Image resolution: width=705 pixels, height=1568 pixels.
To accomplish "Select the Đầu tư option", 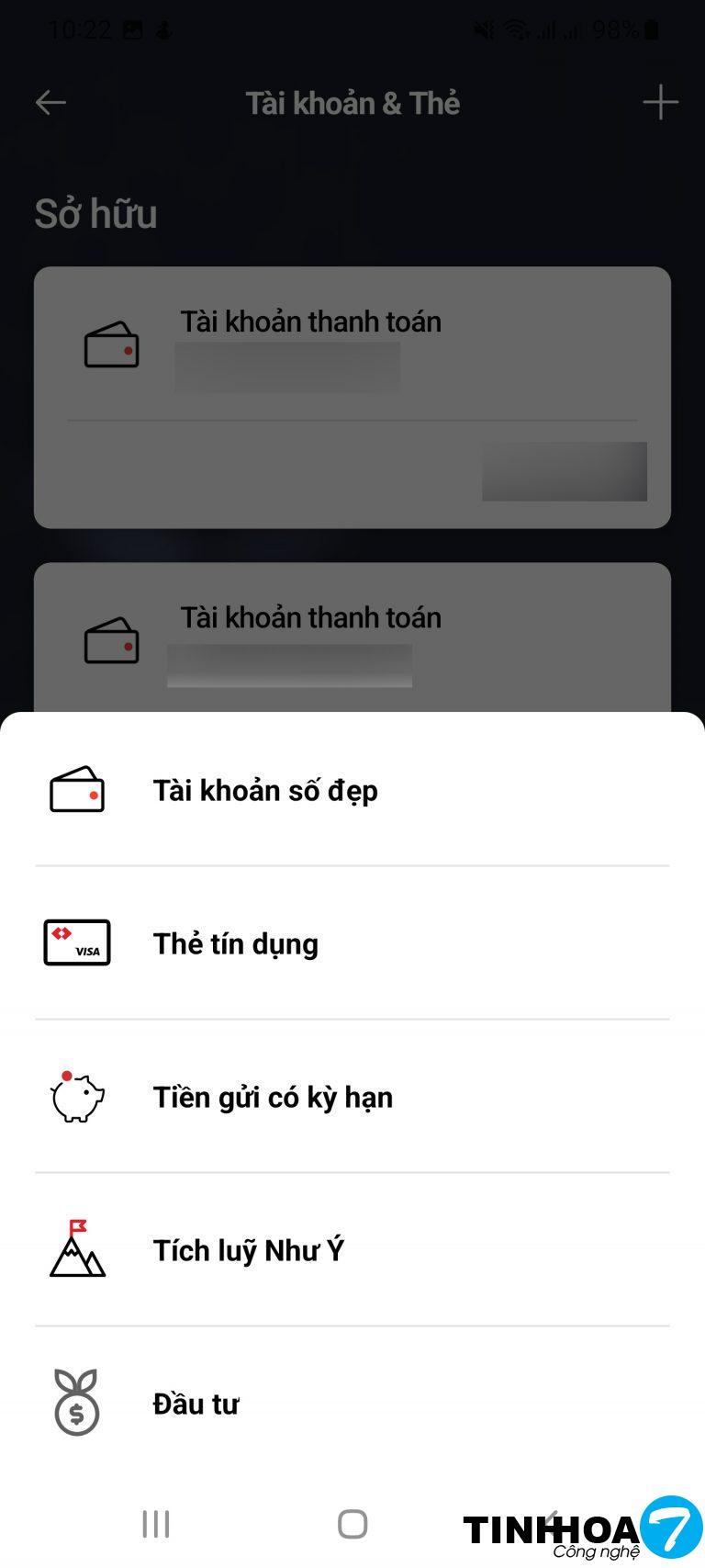I will pyautogui.click(x=196, y=1404).
